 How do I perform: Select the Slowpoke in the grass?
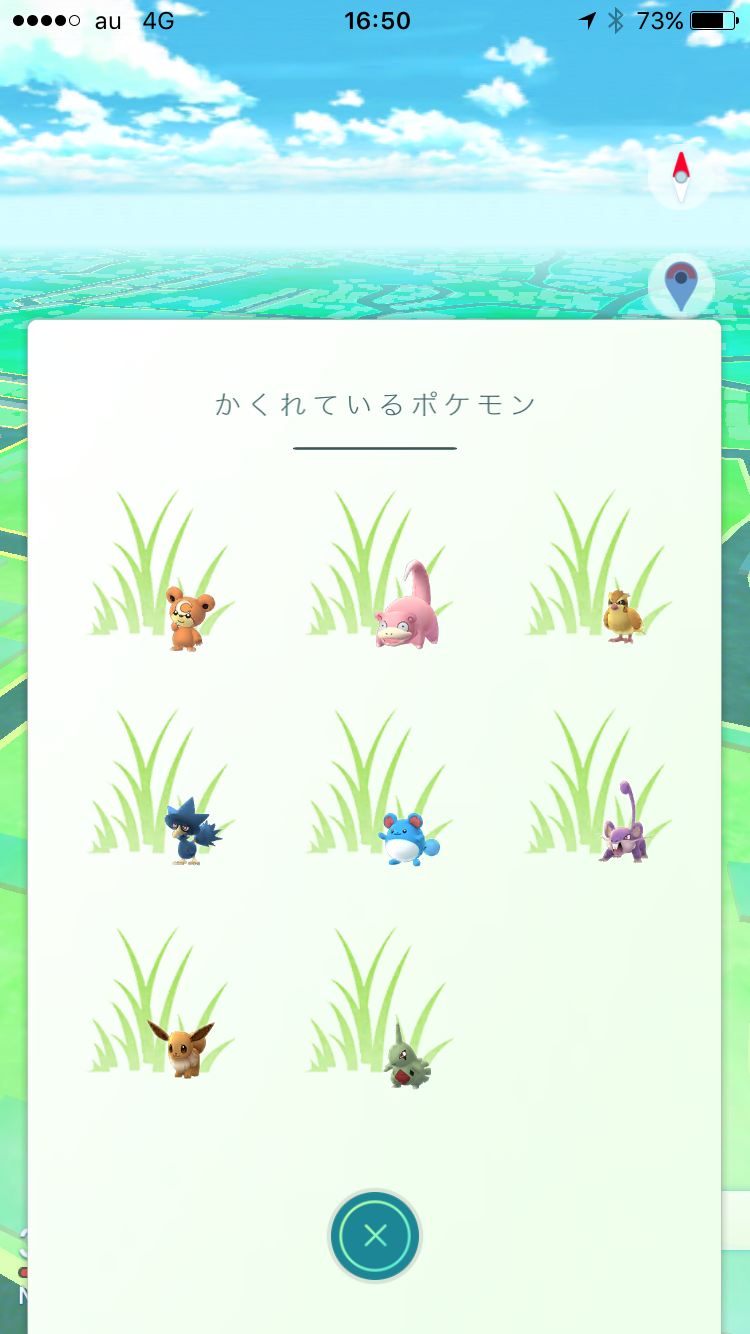pyautogui.click(x=407, y=605)
